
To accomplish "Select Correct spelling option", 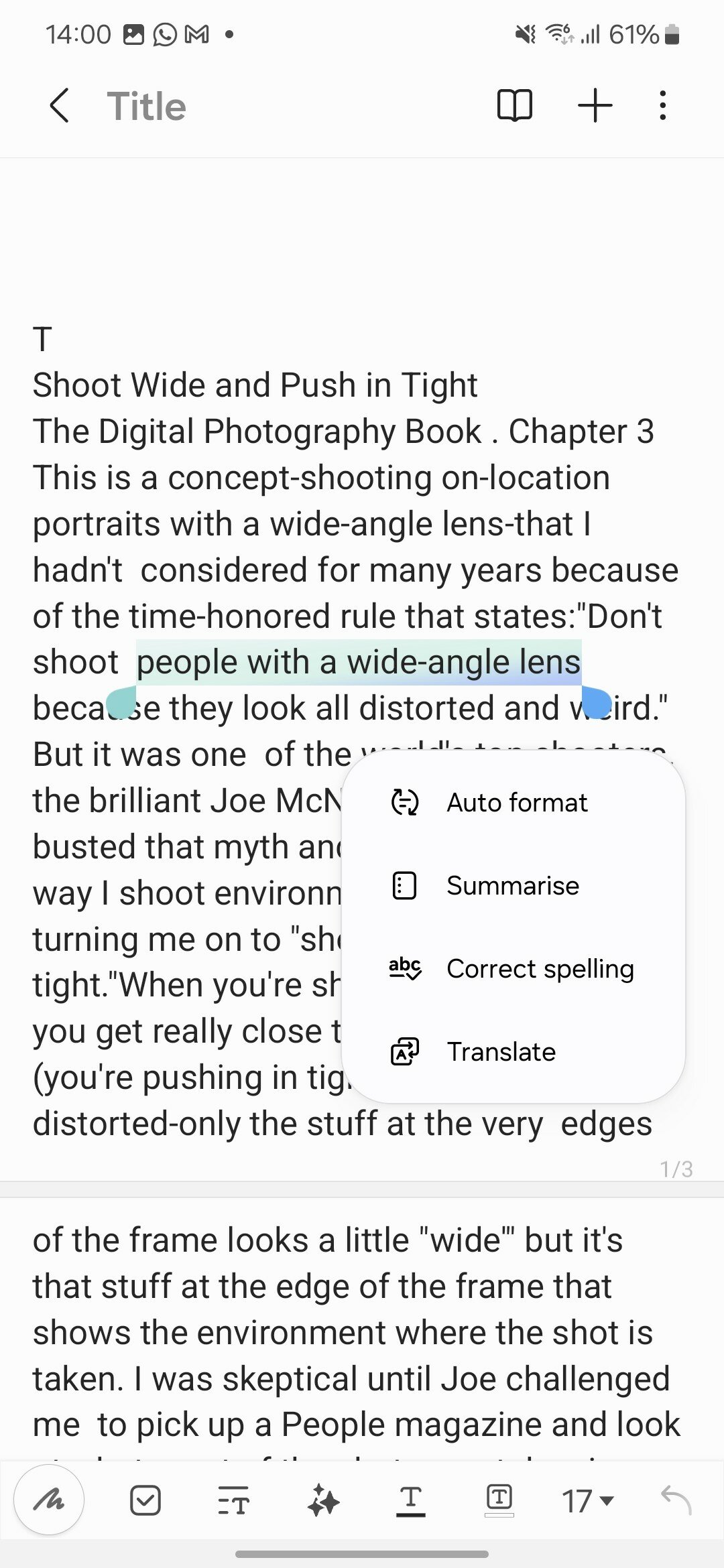I will [x=514, y=968].
